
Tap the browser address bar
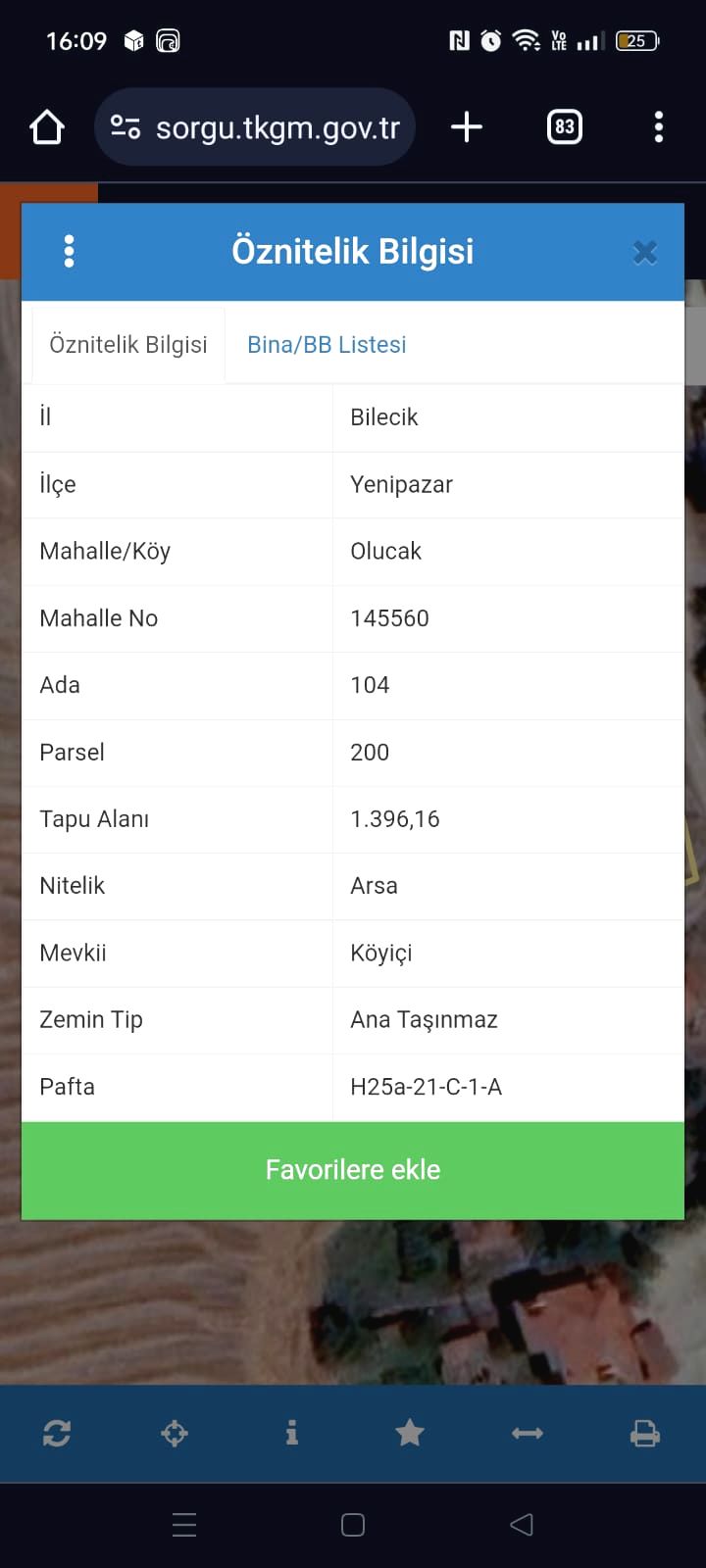[255, 127]
